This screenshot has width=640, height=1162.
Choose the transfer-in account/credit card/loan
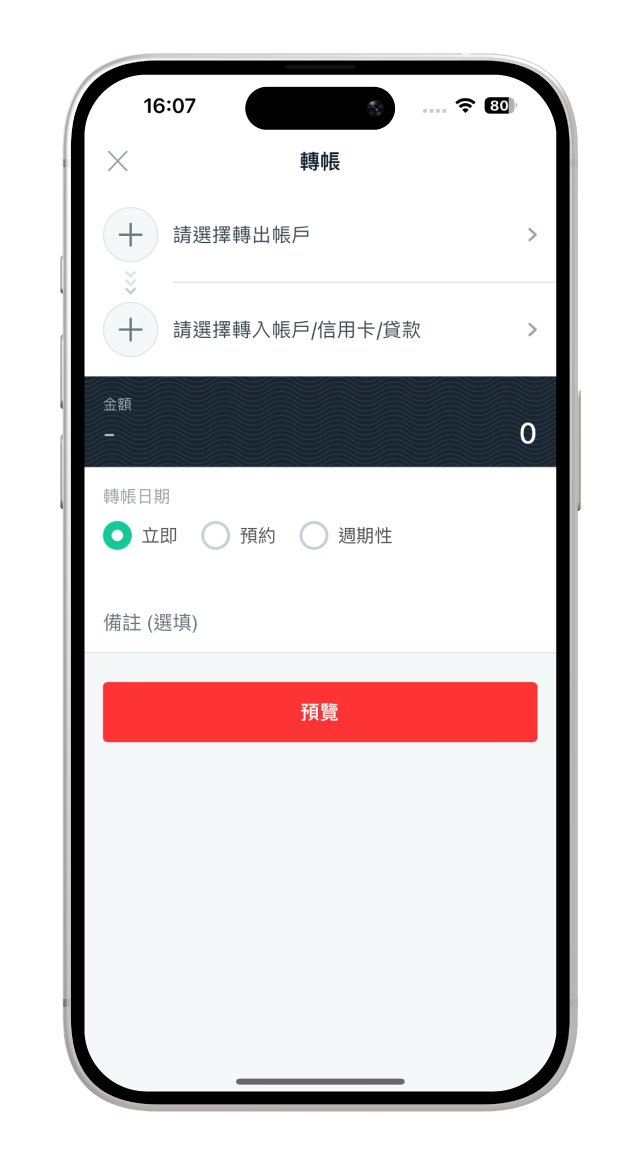(x=330, y=330)
